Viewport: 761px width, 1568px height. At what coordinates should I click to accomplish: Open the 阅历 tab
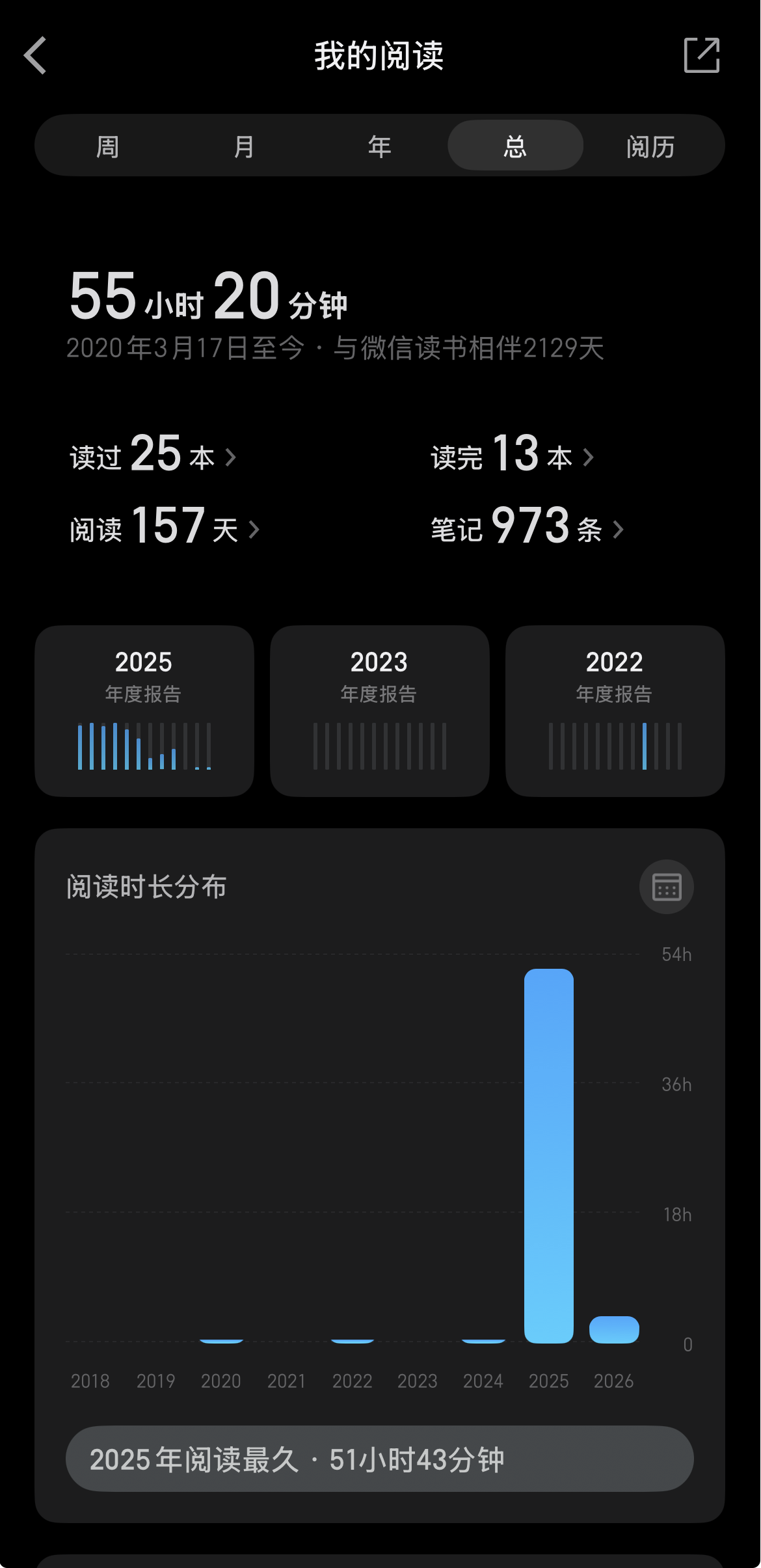point(650,146)
